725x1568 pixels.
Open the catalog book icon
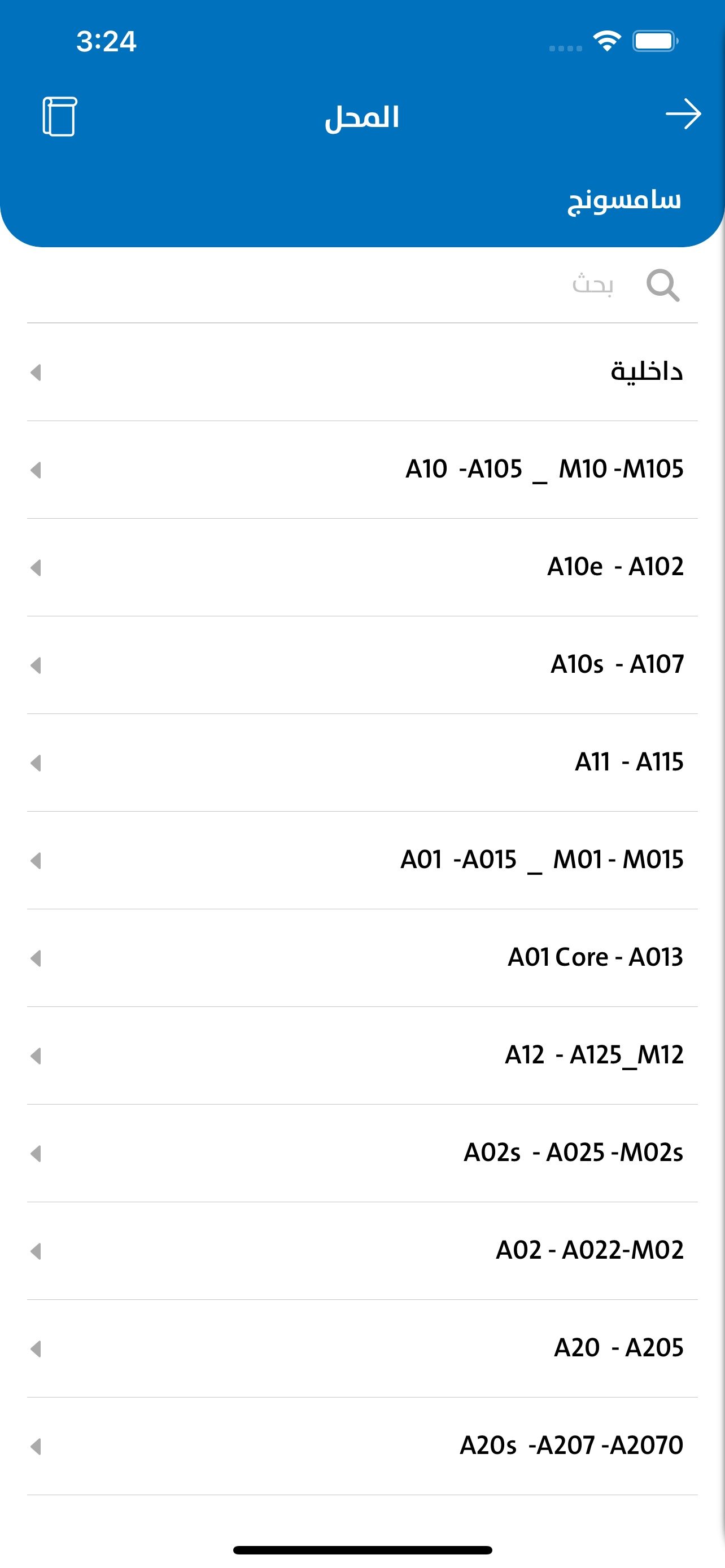coord(60,116)
